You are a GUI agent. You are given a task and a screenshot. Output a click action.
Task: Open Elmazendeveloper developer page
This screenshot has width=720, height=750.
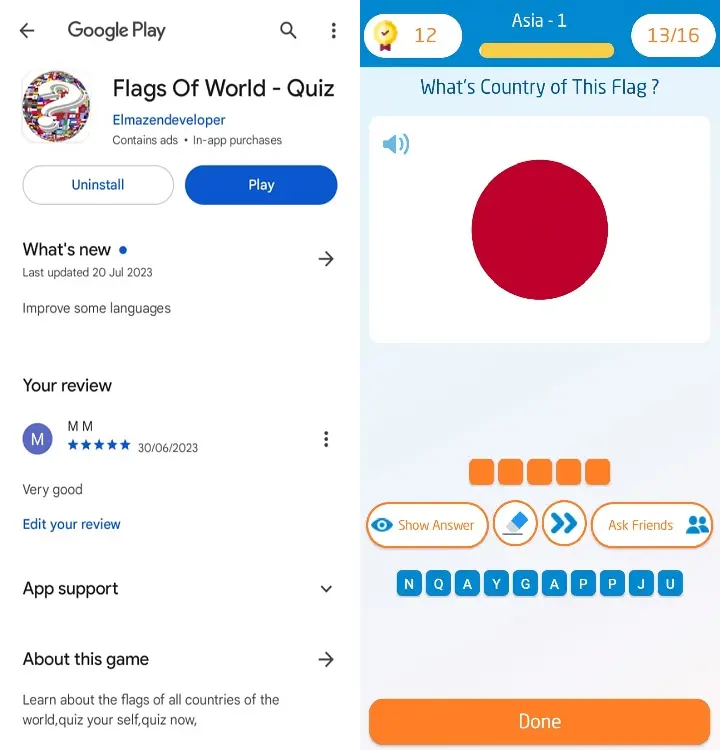pyautogui.click(x=169, y=120)
